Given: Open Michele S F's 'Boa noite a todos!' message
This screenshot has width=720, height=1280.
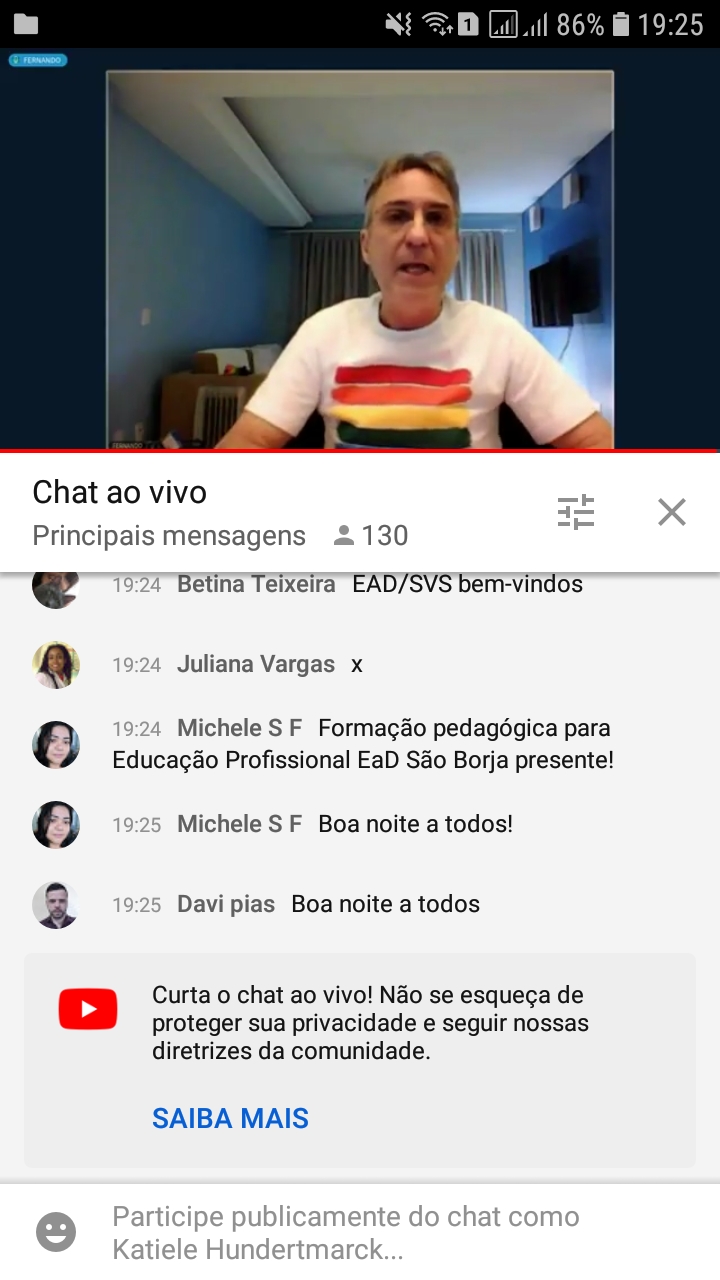Looking at the screenshot, I should click(415, 824).
